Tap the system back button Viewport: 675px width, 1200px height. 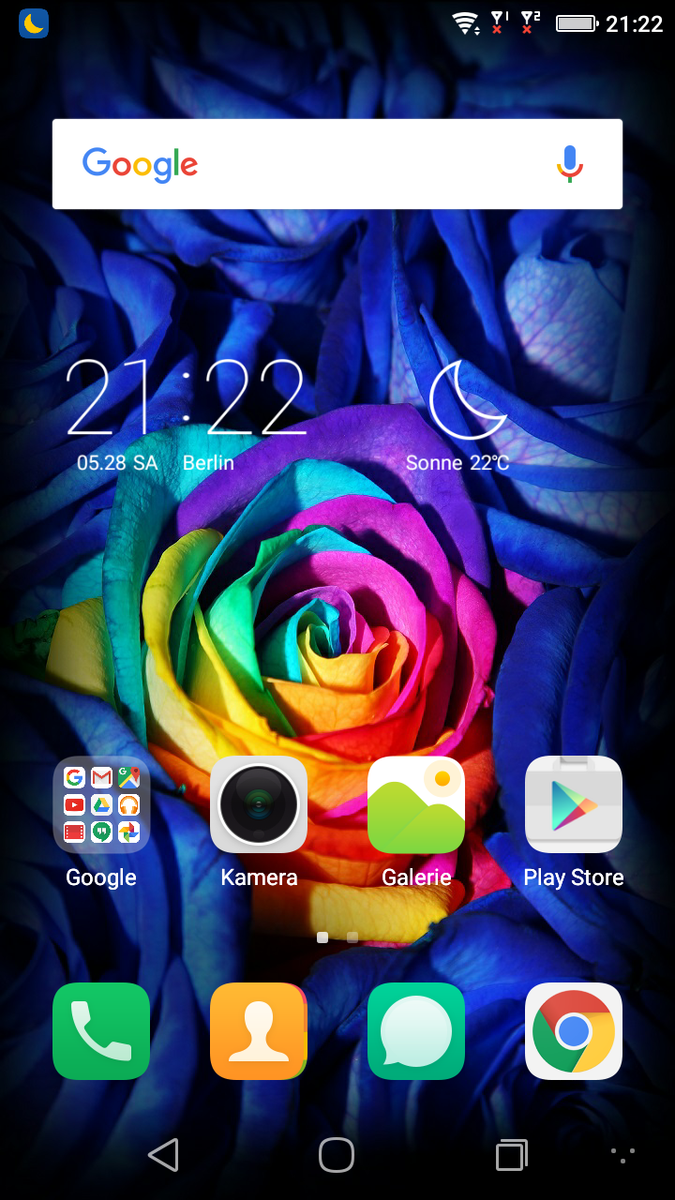[x=163, y=1155]
